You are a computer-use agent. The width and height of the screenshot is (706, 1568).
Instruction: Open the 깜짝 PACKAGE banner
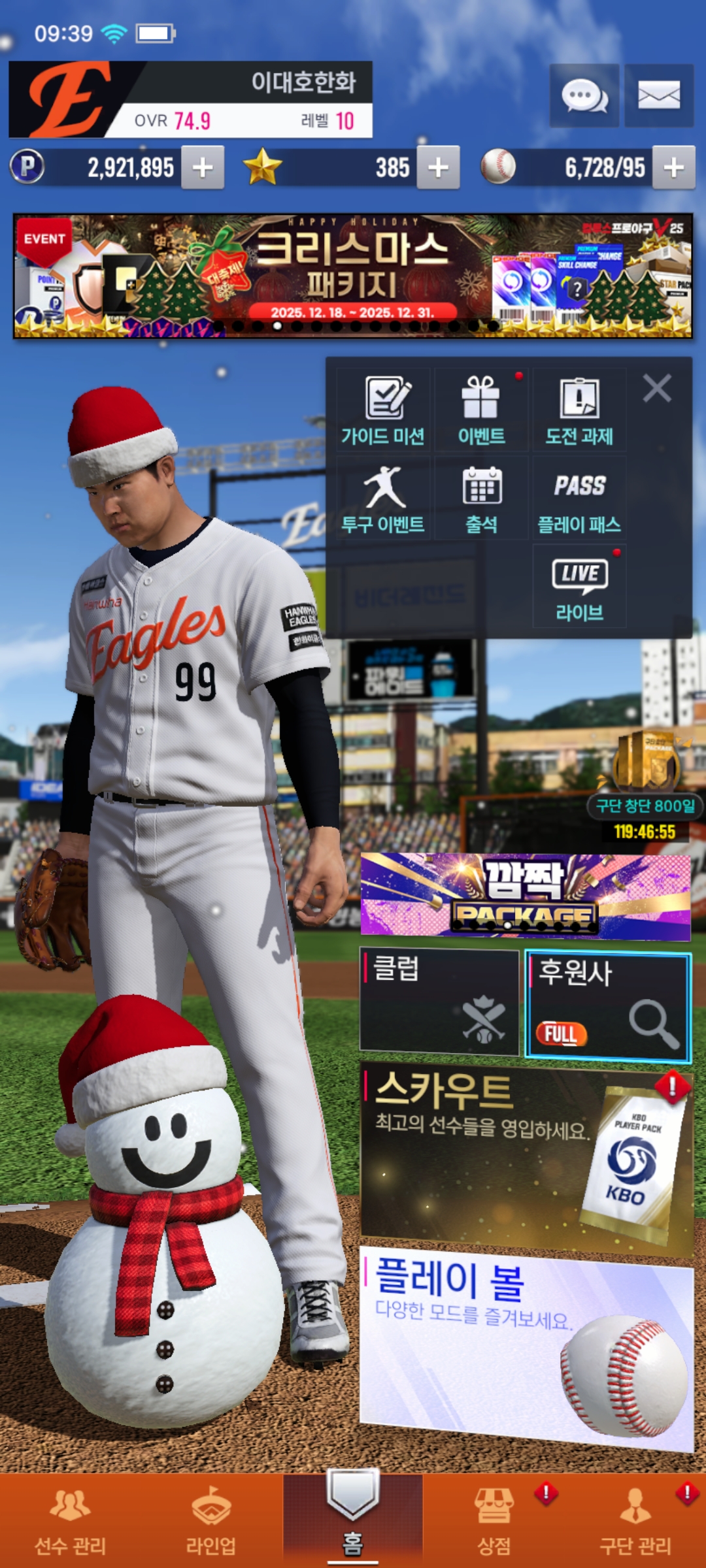click(526, 896)
